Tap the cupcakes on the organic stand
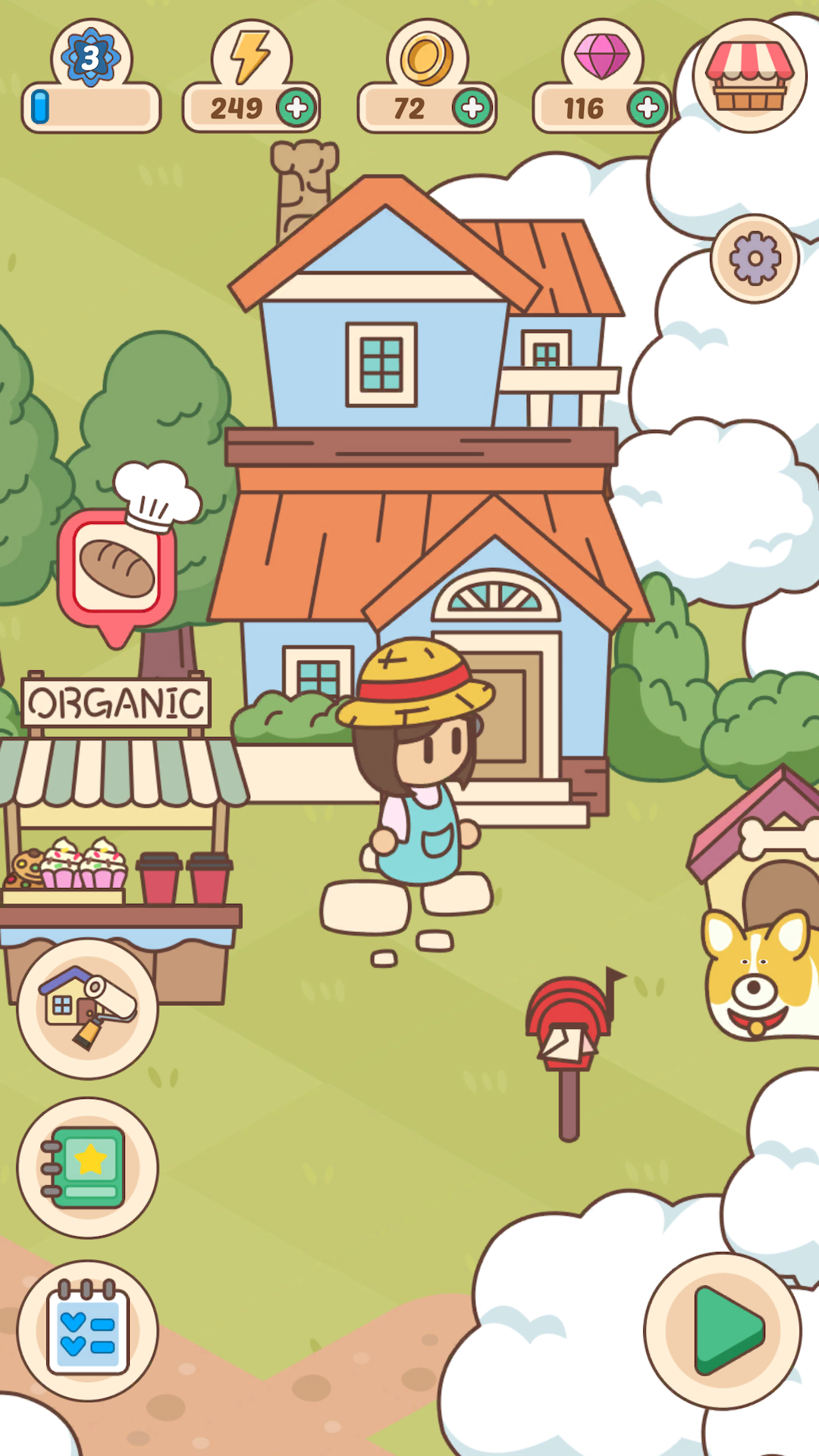The height and width of the screenshot is (1456, 819). pos(83,864)
